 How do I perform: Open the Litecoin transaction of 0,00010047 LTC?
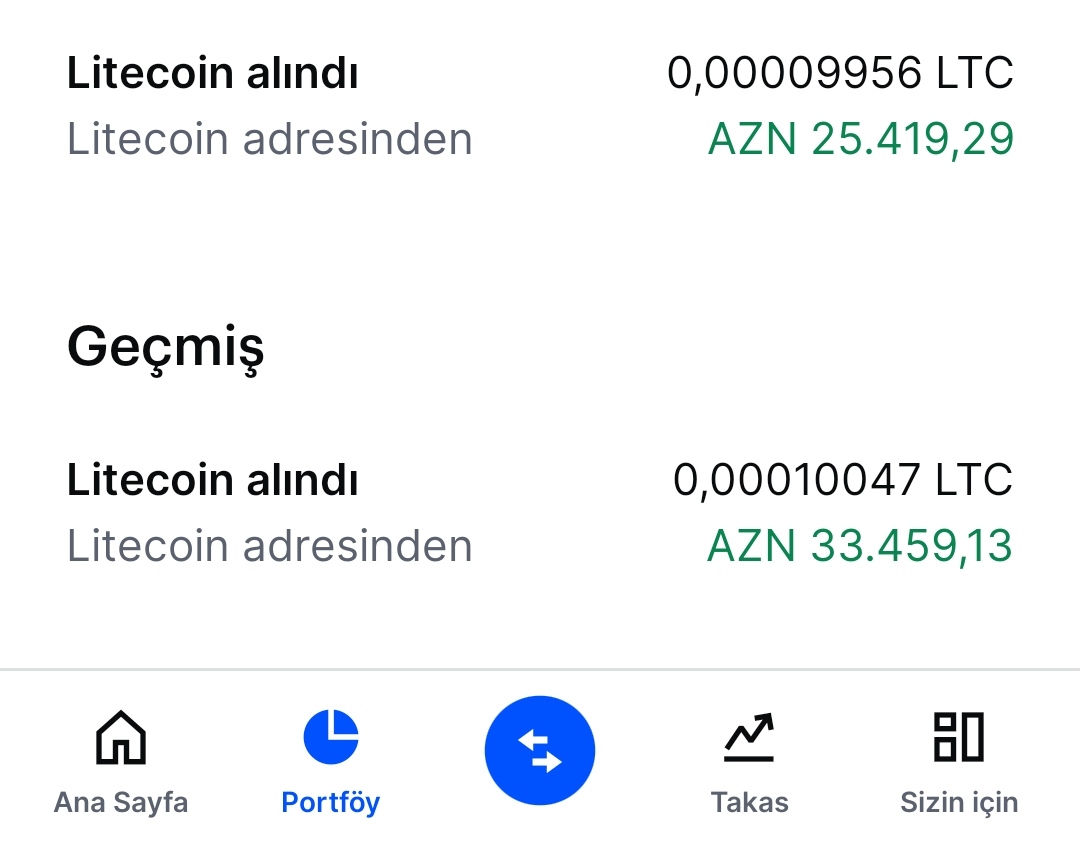(x=540, y=512)
